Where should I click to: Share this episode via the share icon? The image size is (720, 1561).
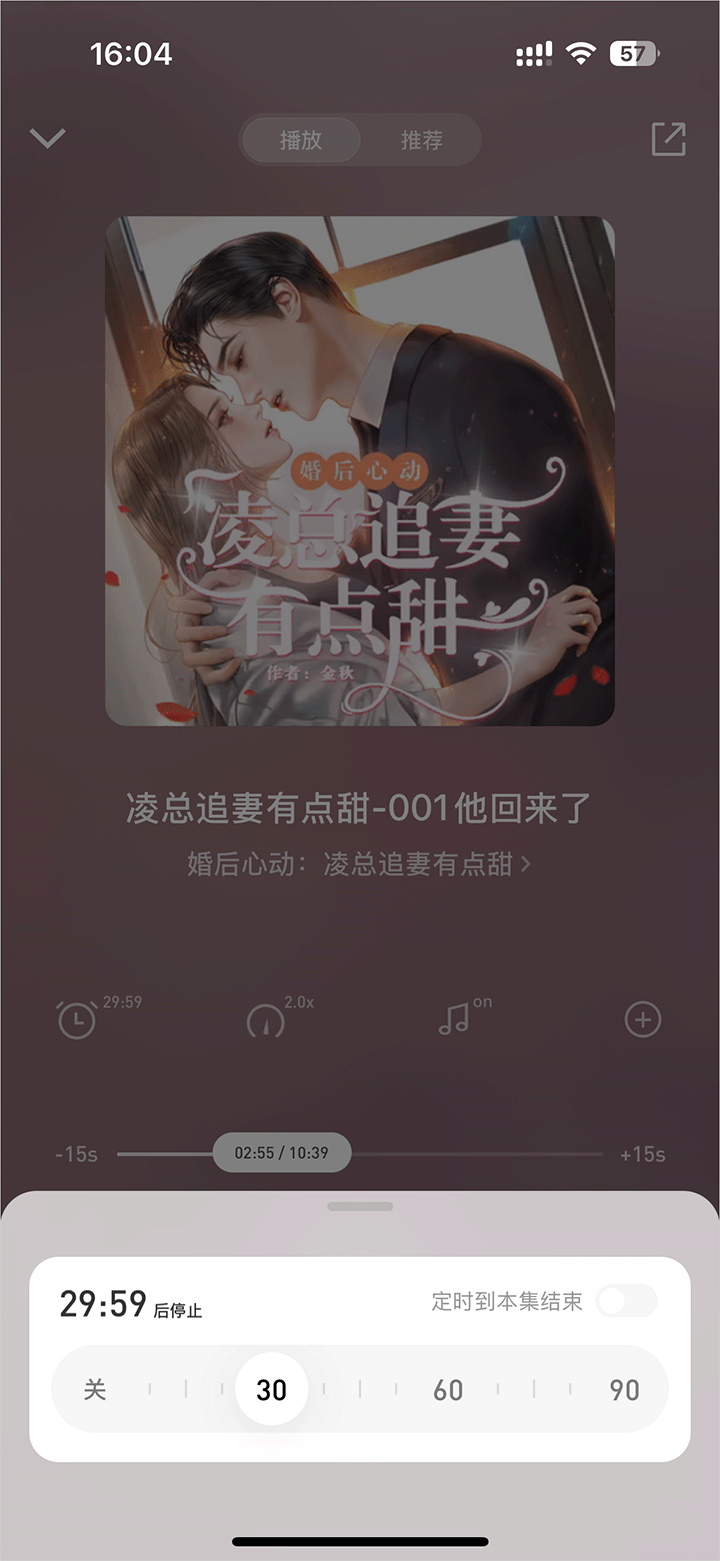point(668,139)
